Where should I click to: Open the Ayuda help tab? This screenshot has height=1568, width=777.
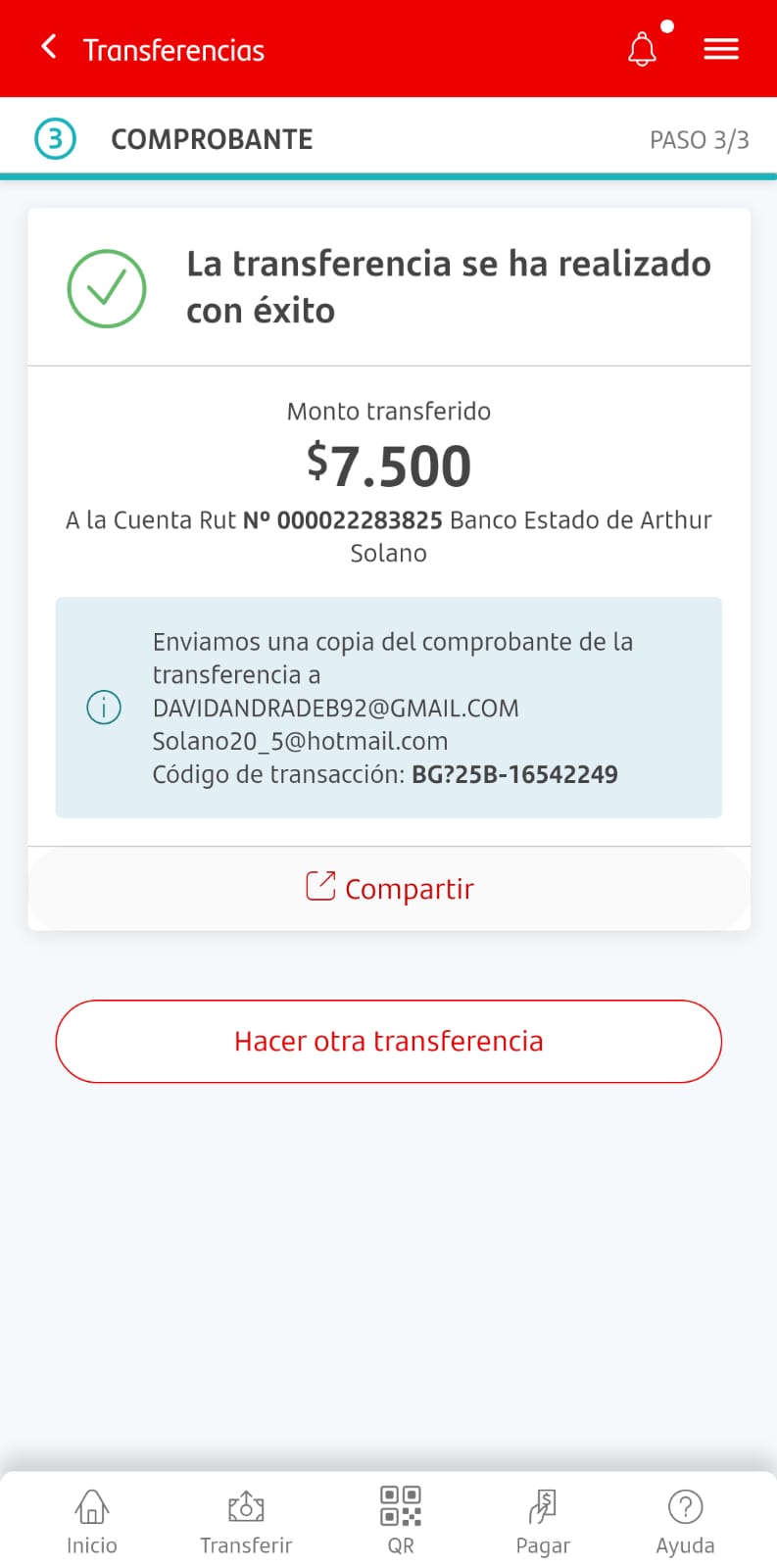(685, 1521)
